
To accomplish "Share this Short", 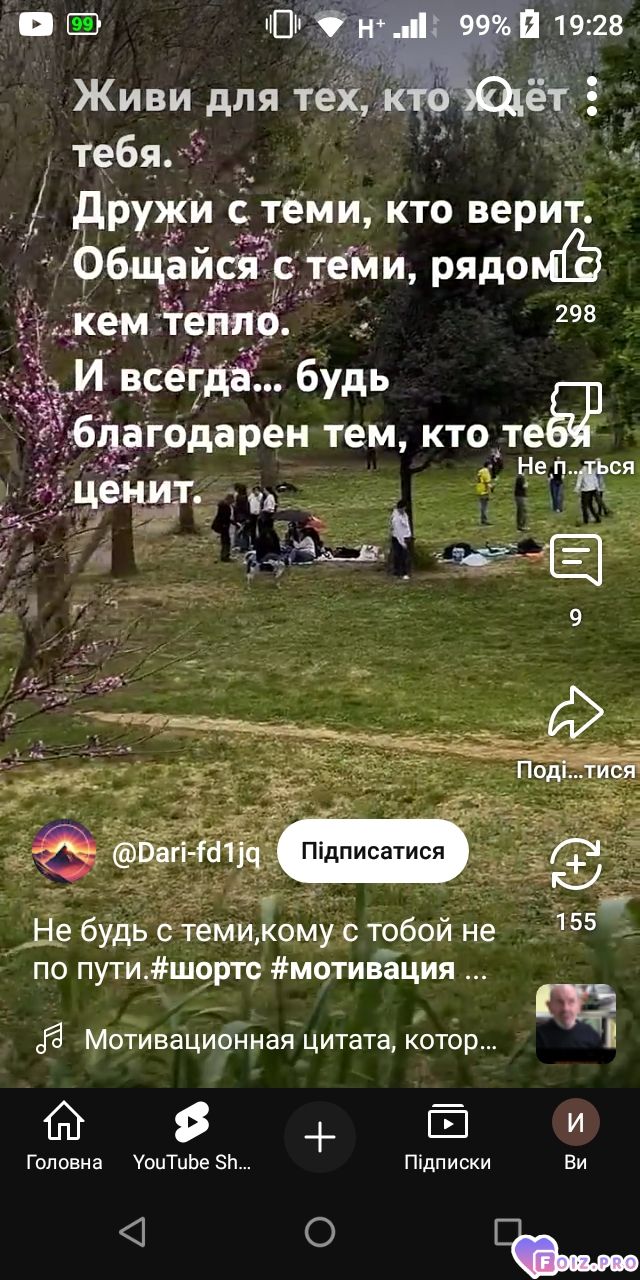I will tap(576, 712).
